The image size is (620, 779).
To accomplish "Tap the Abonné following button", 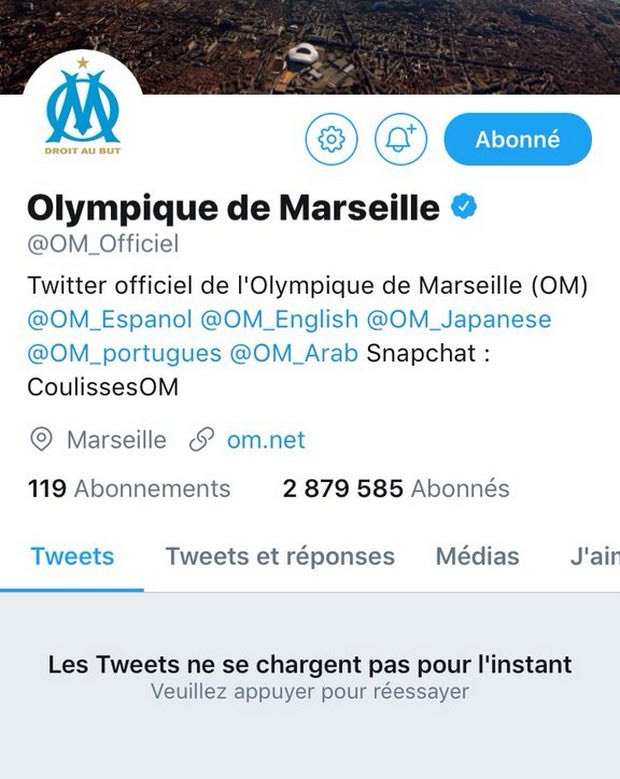I will coord(517,139).
